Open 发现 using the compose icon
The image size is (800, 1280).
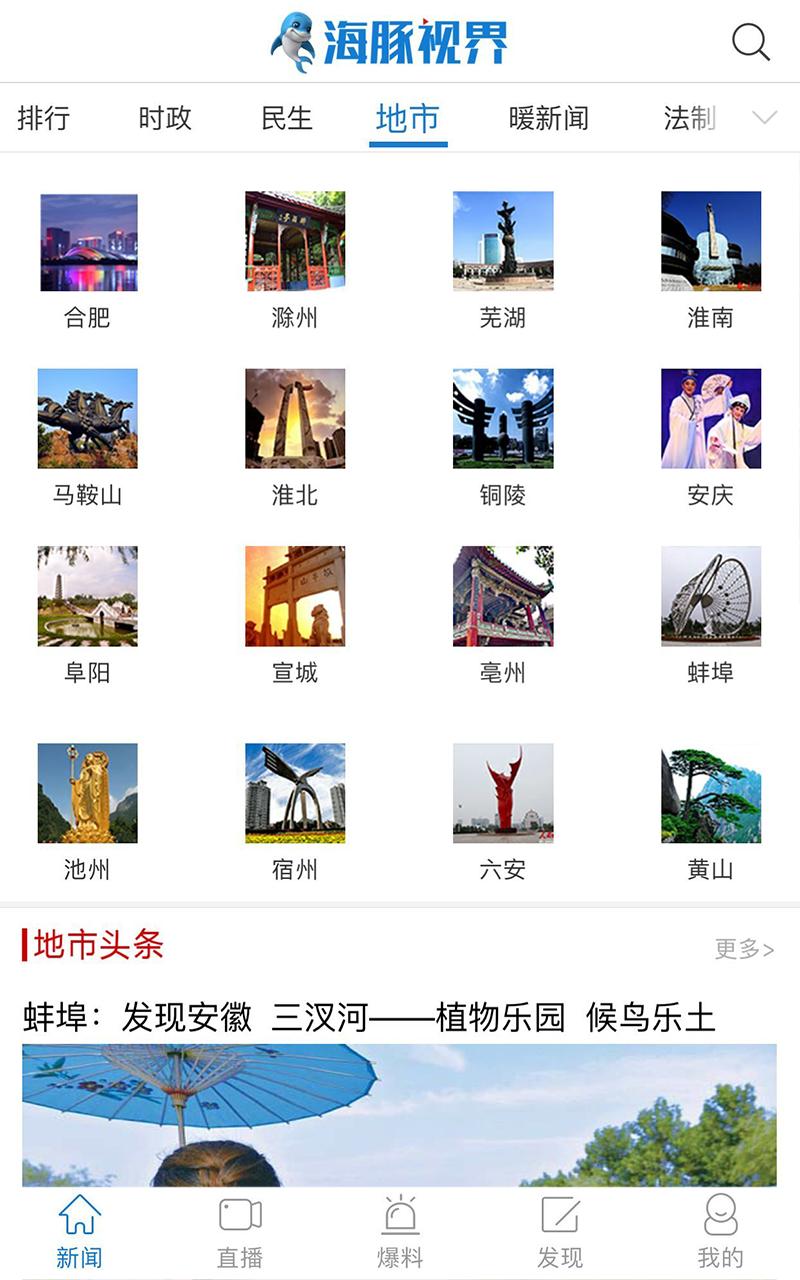pyautogui.click(x=560, y=1229)
